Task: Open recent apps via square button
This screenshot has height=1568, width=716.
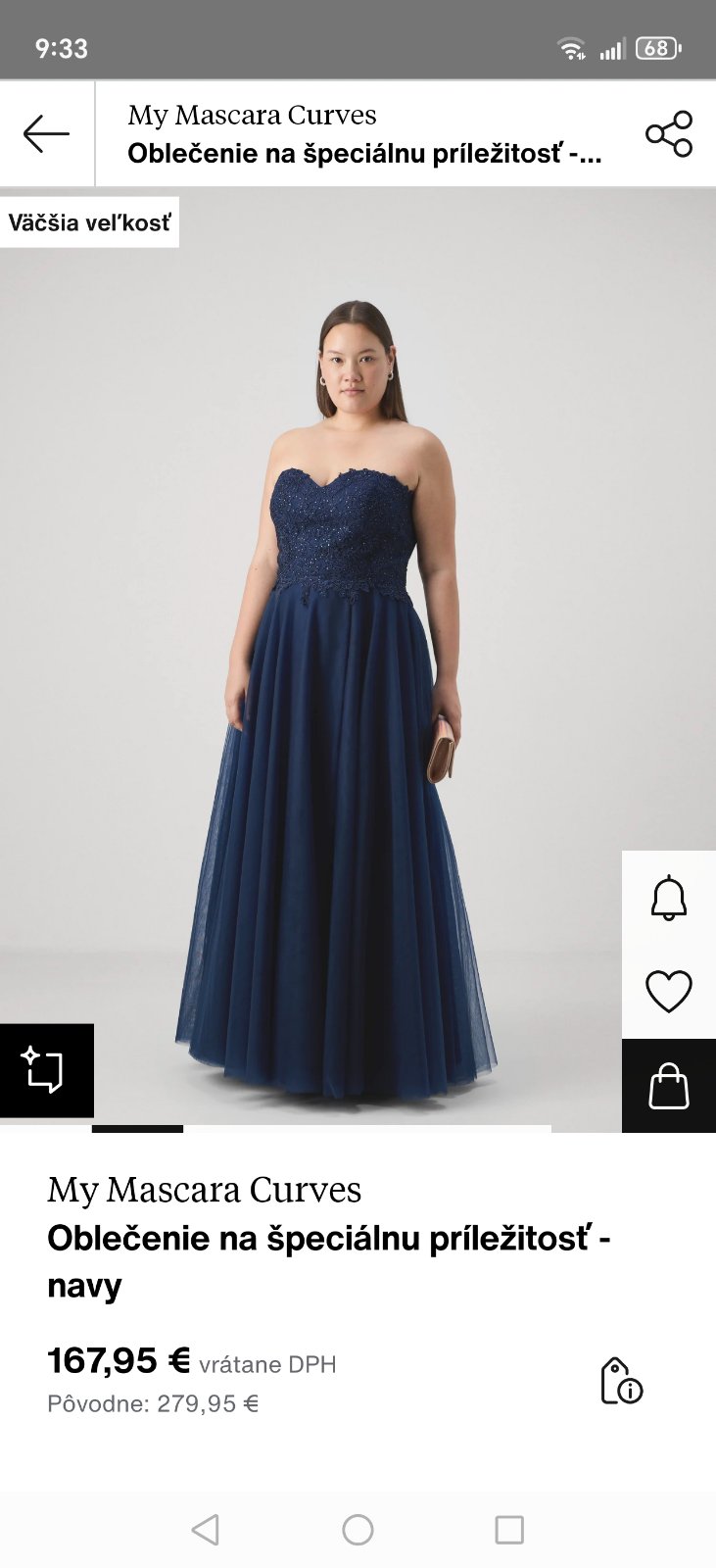Action: point(509,1529)
